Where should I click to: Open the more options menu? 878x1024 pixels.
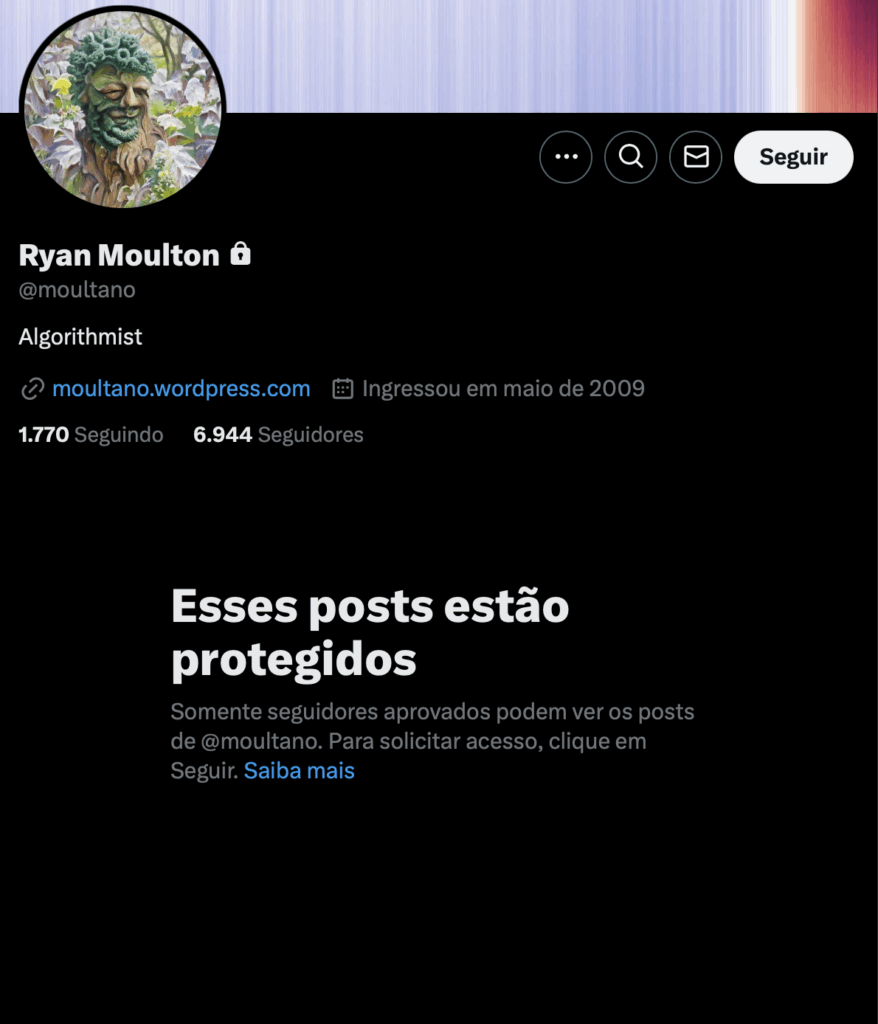(x=566, y=157)
